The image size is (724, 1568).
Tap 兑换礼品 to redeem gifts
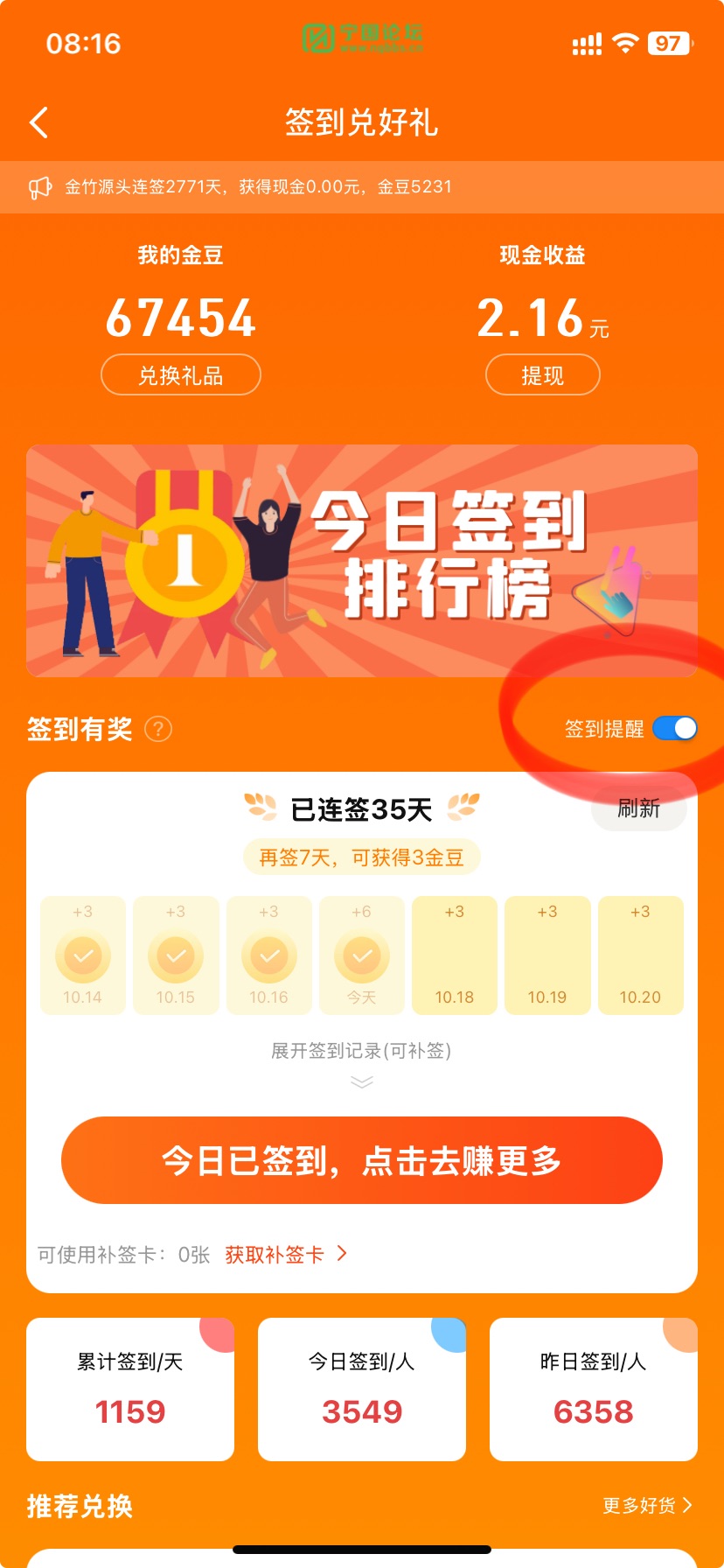[x=181, y=375]
